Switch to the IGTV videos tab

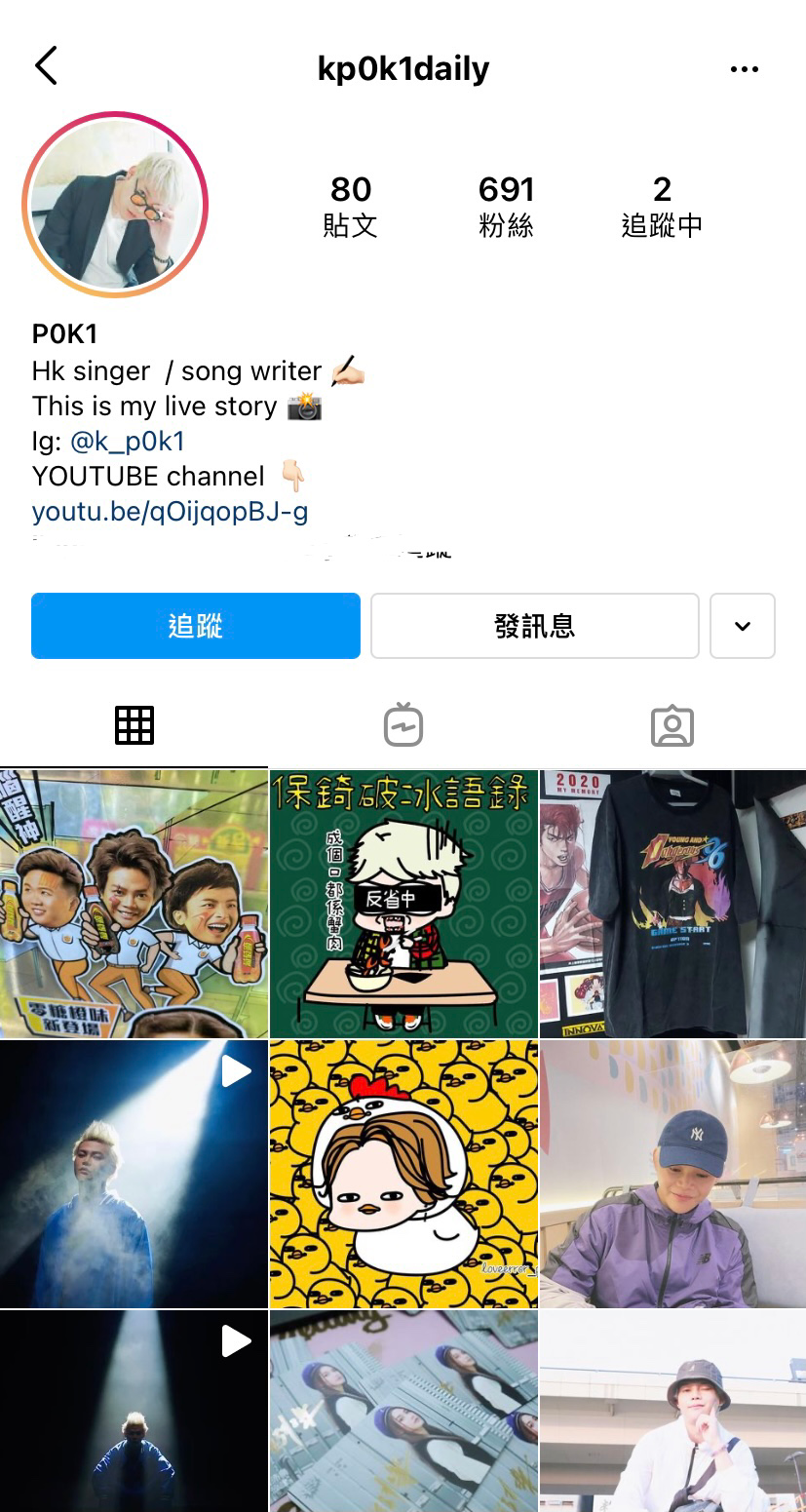(x=403, y=724)
